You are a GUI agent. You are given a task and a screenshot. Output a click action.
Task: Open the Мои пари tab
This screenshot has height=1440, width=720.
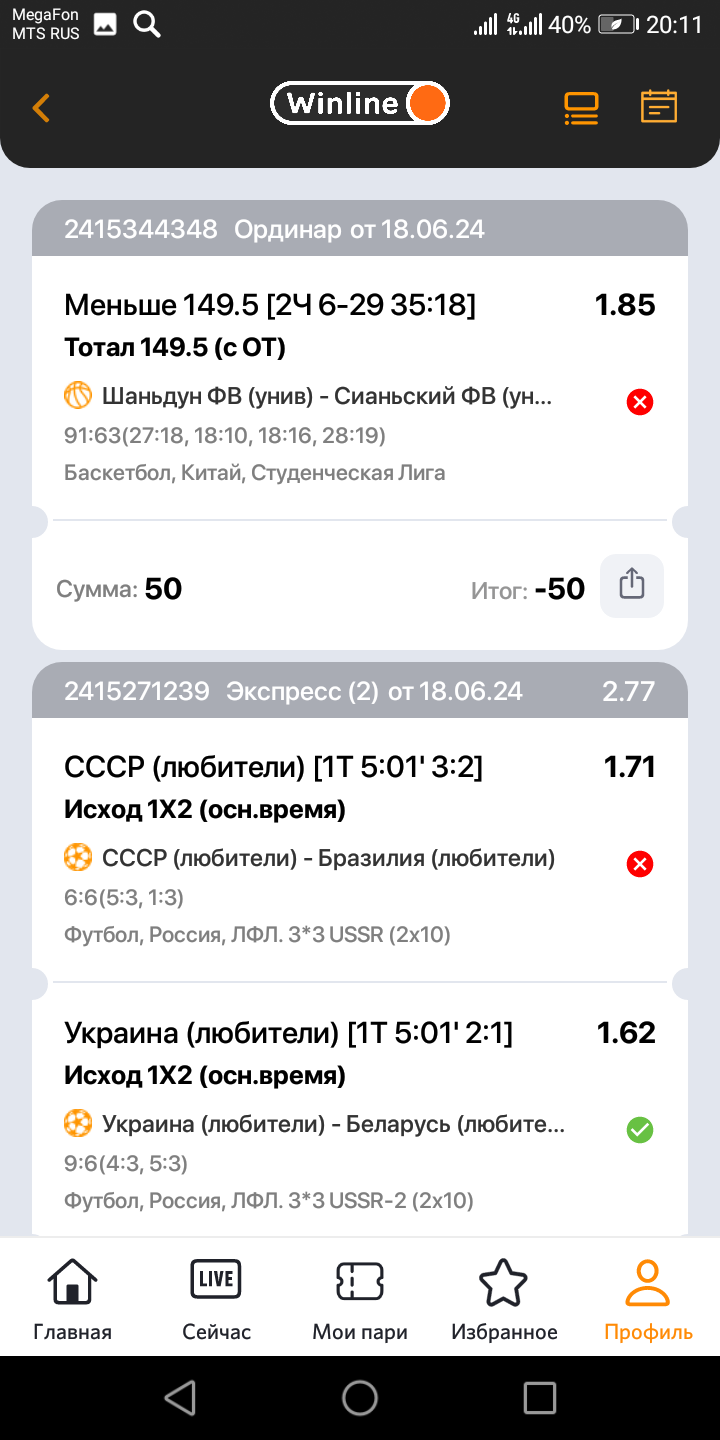[360, 1298]
